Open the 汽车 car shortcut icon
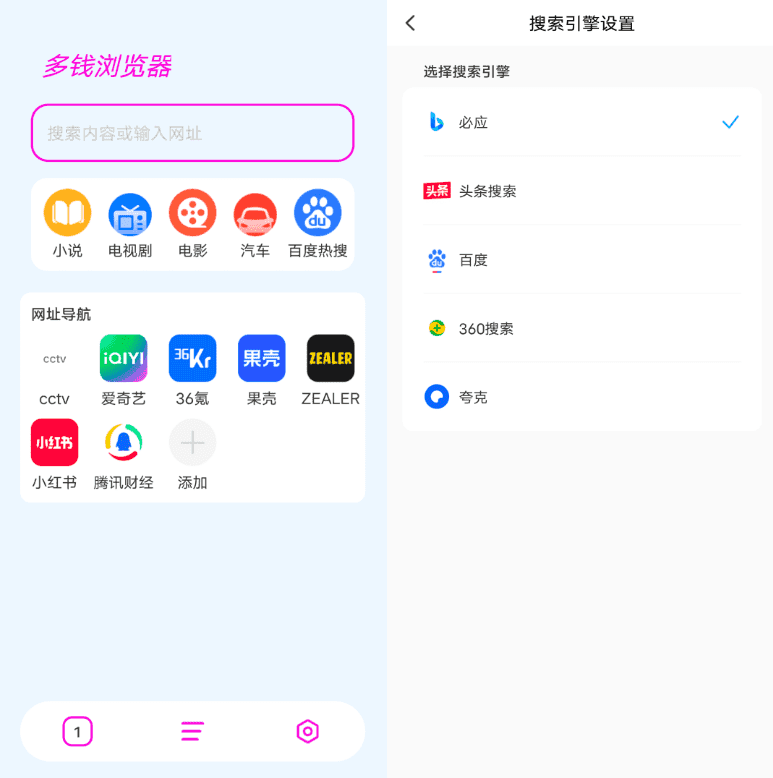This screenshot has height=778, width=773. pyautogui.click(x=254, y=213)
